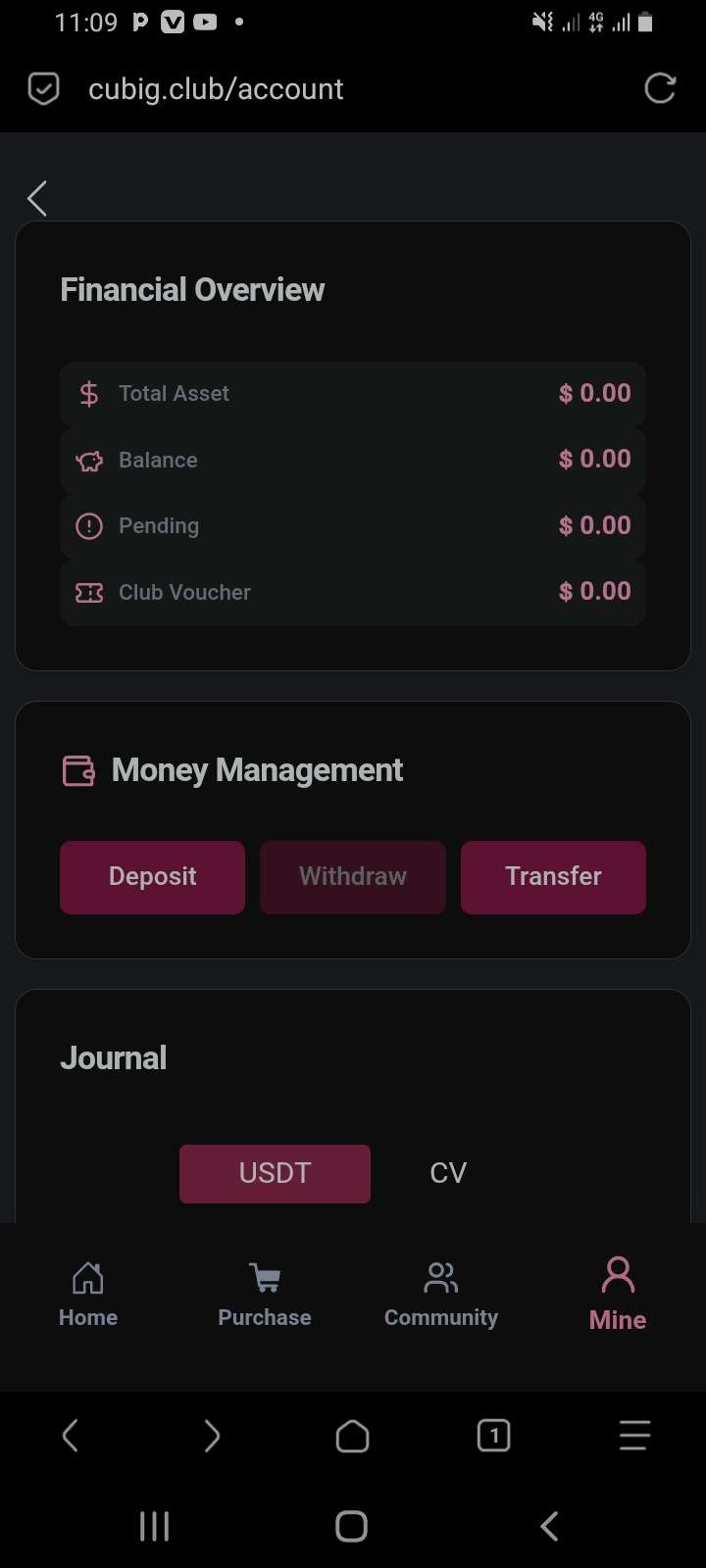The height and width of the screenshot is (1568, 706).
Task: Switch to the Community tab
Action: (441, 1294)
